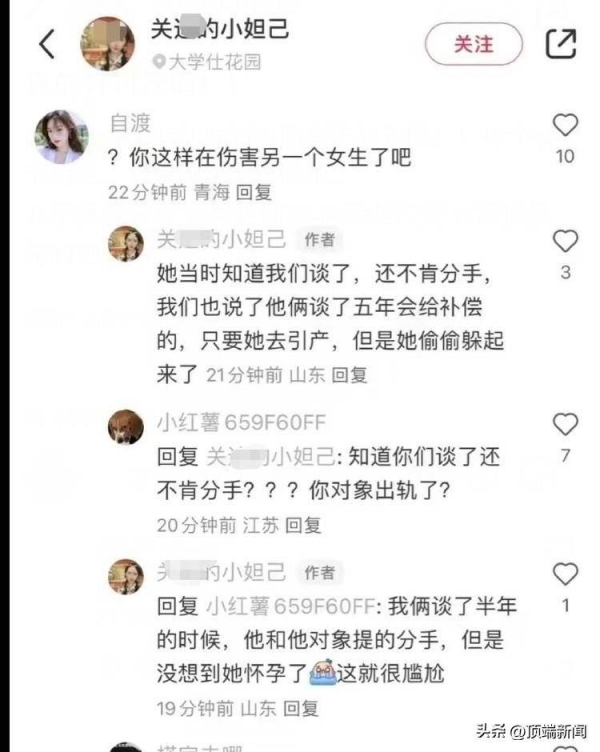Reply to 小红薯659F60FF's comment from 江苏
Viewport: 600px width, 752px height.
tap(303, 524)
